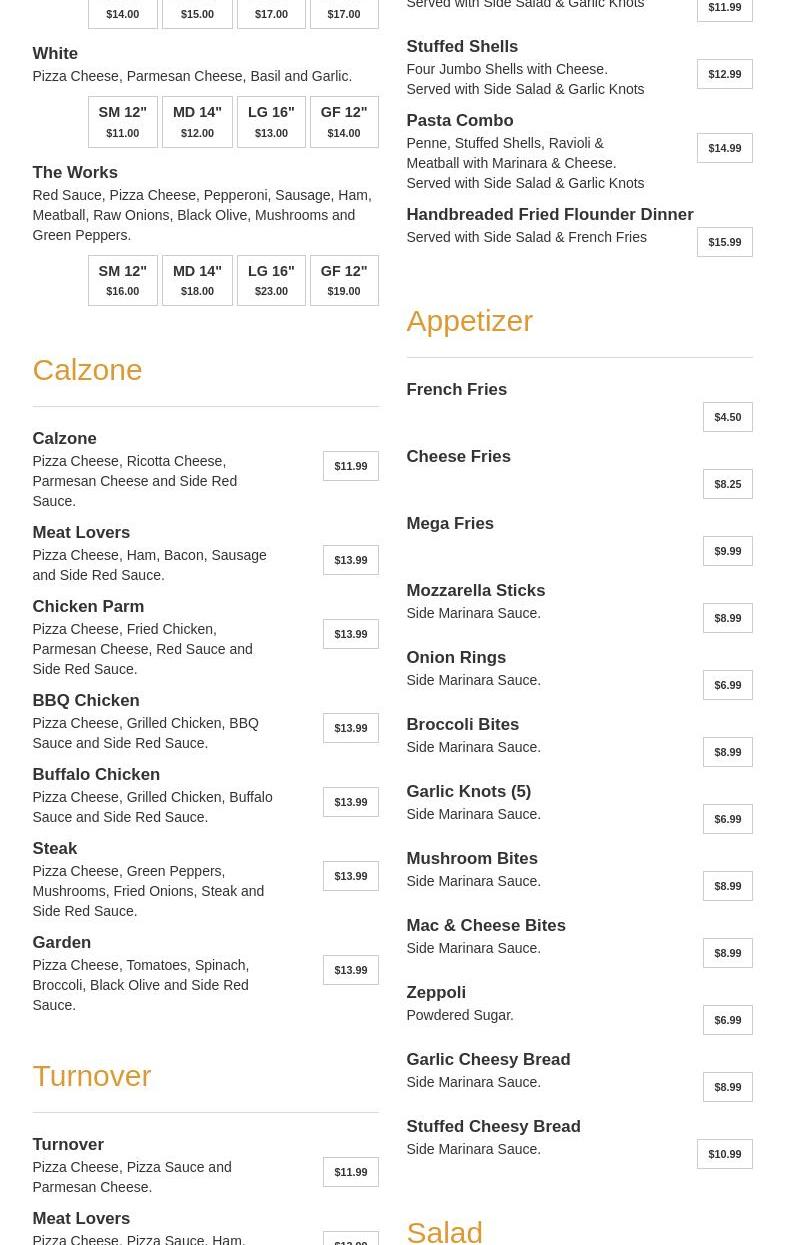Image resolution: width=785 pixels, height=1245 pixels.
Task: Select MD 14" White pizza for $12.00
Action: [x=197, y=122]
